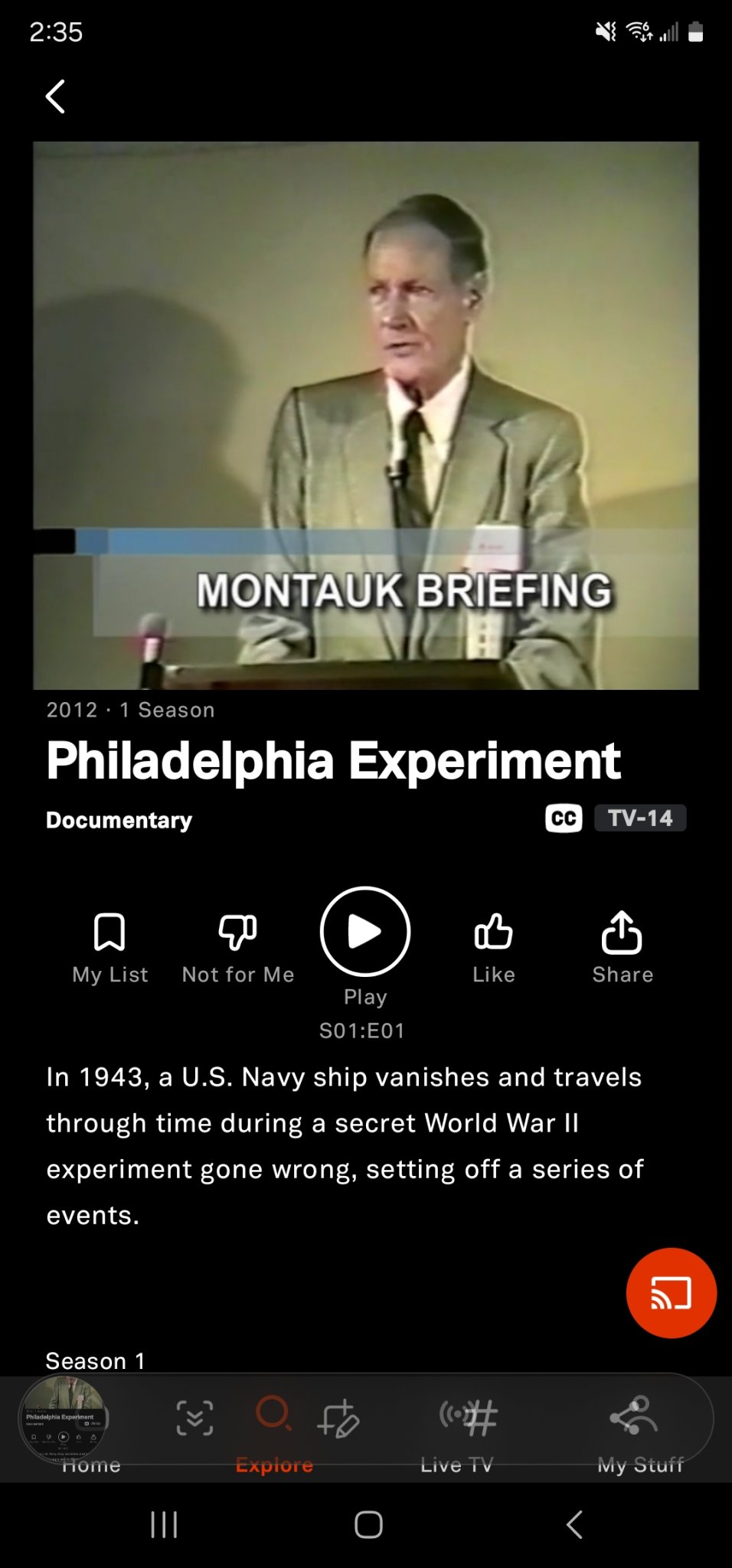Tap the system home button
Screen dimensions: 732x1568
coord(368,1524)
